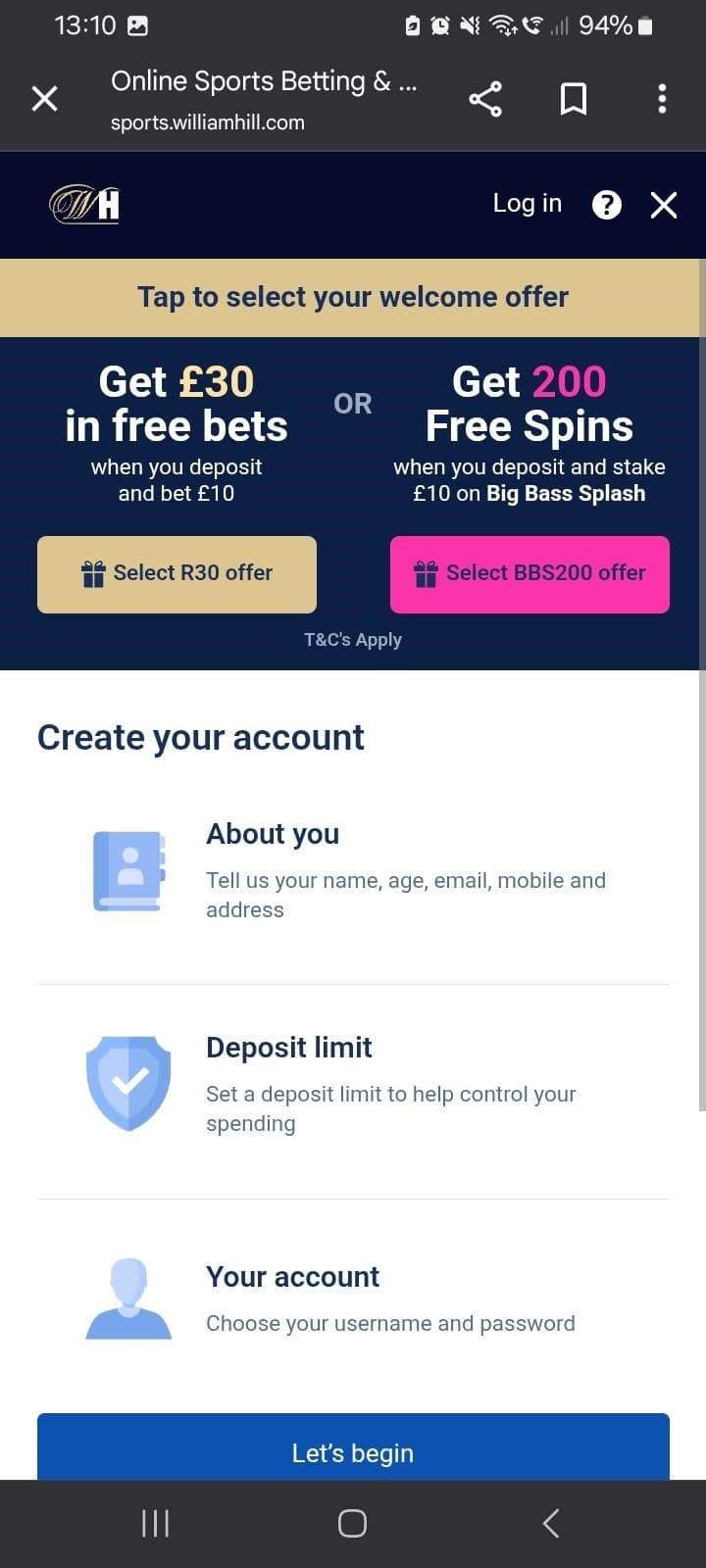
Task: Dismiss the registration form
Action: tap(664, 205)
